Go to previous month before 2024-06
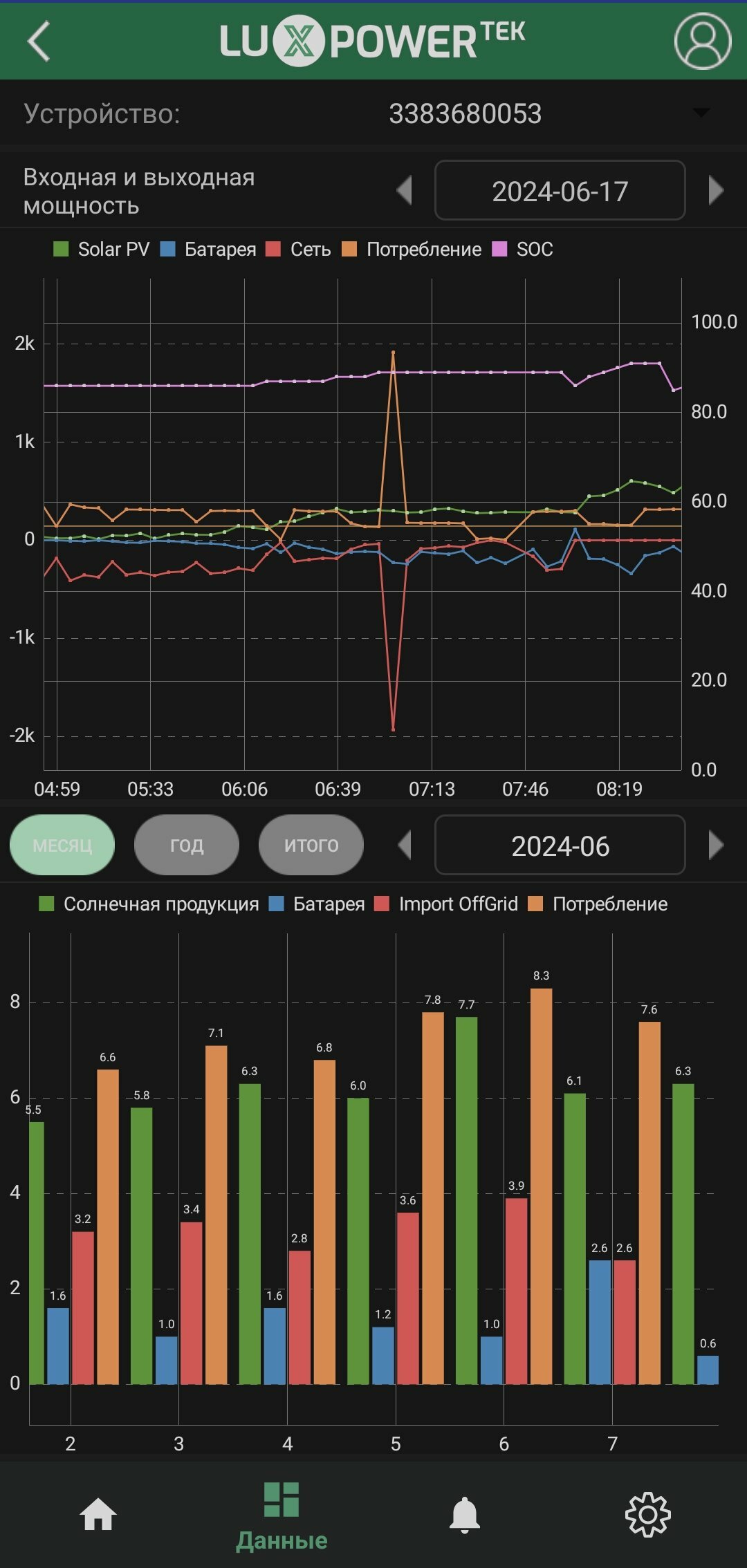Viewport: 747px width, 1568px height. 405,845
